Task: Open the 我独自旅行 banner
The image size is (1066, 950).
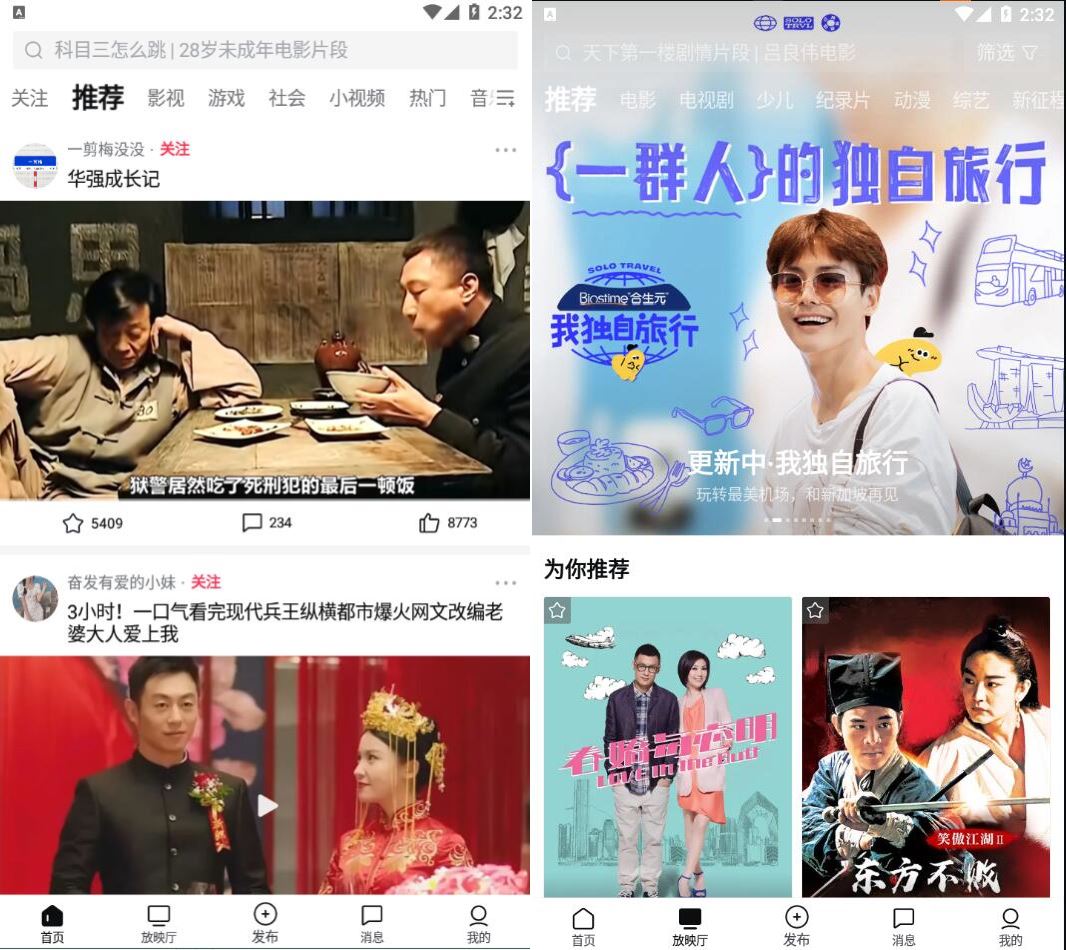Action: (x=798, y=330)
